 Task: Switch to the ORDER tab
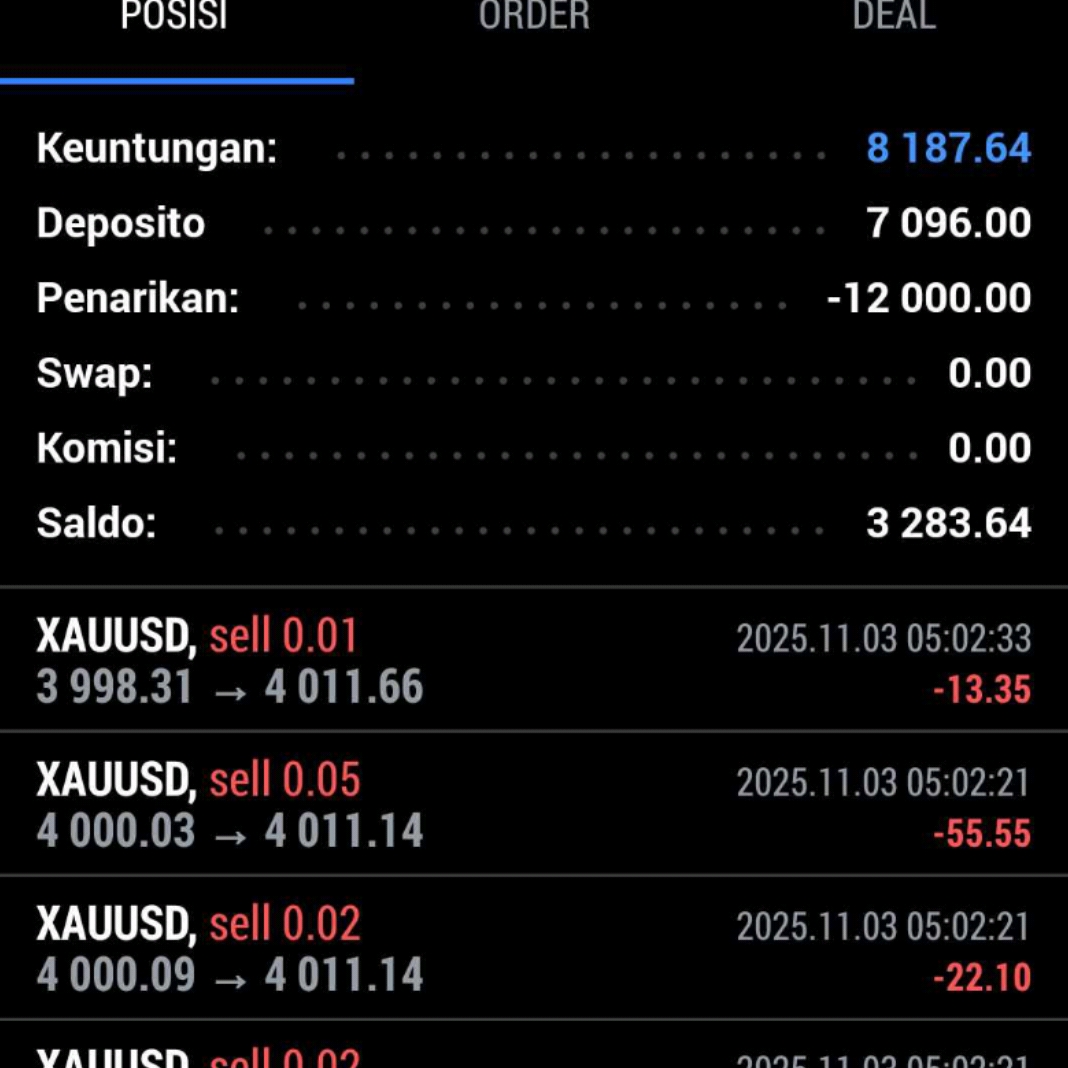pos(534,18)
